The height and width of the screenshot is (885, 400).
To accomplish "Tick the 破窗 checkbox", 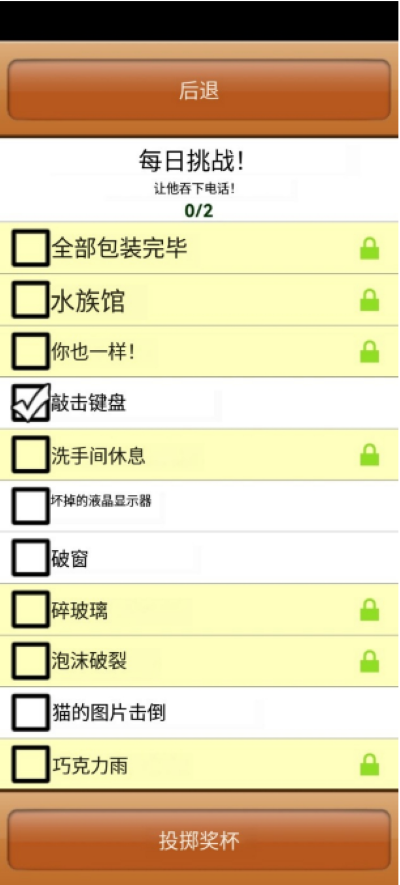I will (x=30, y=558).
